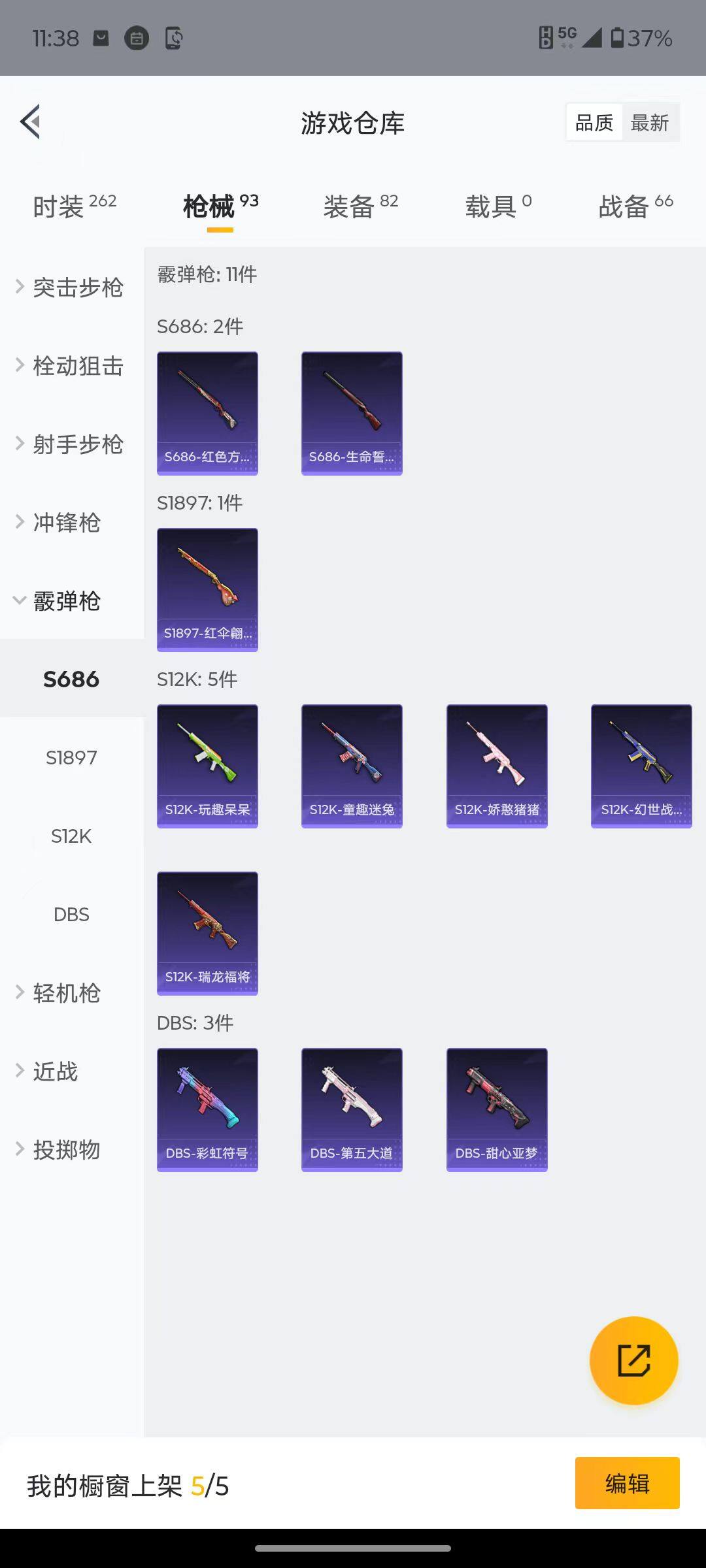Tap the orange share floating button
This screenshot has height=1568, width=706.
633,1360
